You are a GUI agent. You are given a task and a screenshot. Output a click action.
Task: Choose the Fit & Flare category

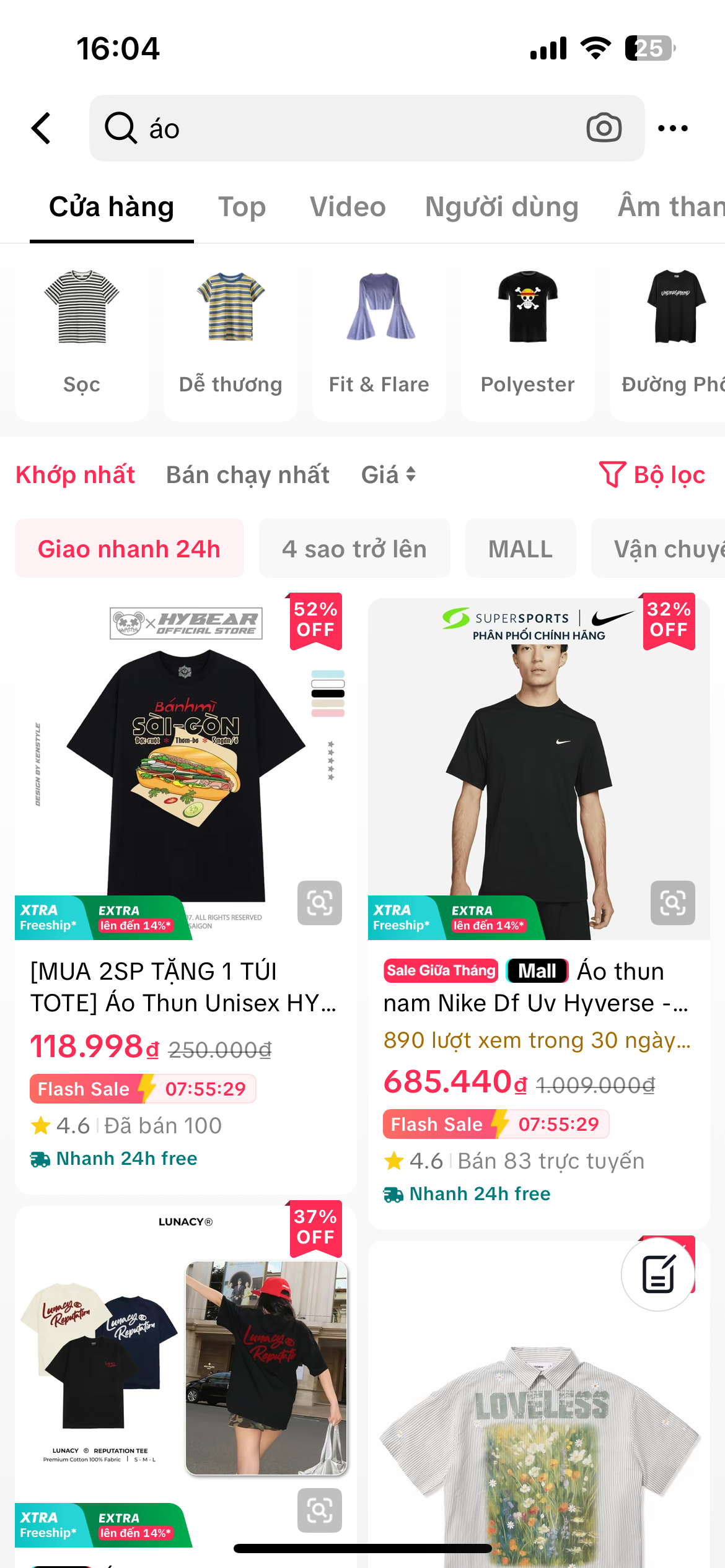point(379,338)
